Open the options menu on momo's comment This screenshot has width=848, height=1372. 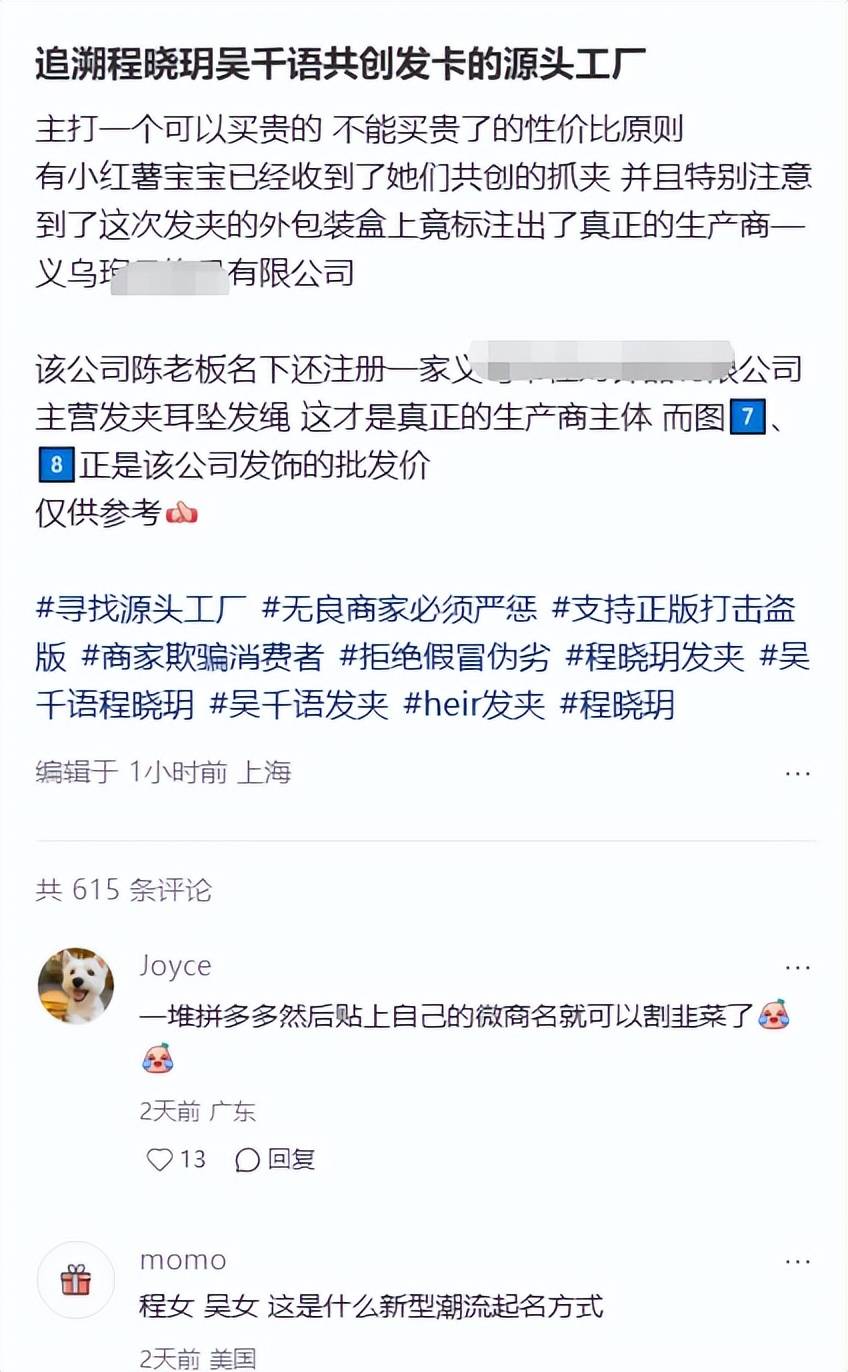click(797, 1262)
